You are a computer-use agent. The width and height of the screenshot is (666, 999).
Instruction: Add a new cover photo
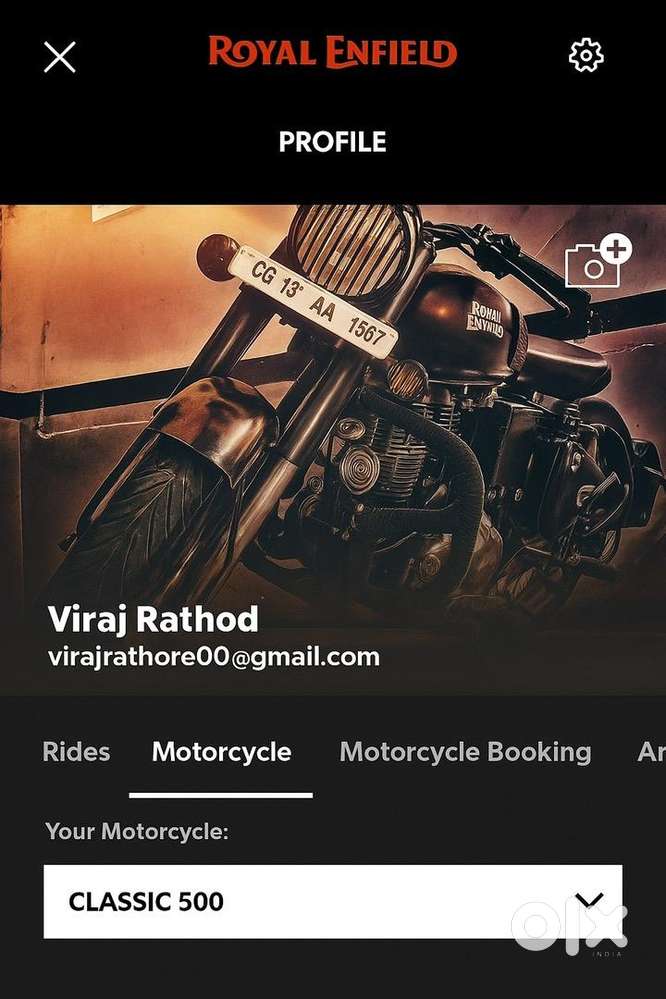597,263
